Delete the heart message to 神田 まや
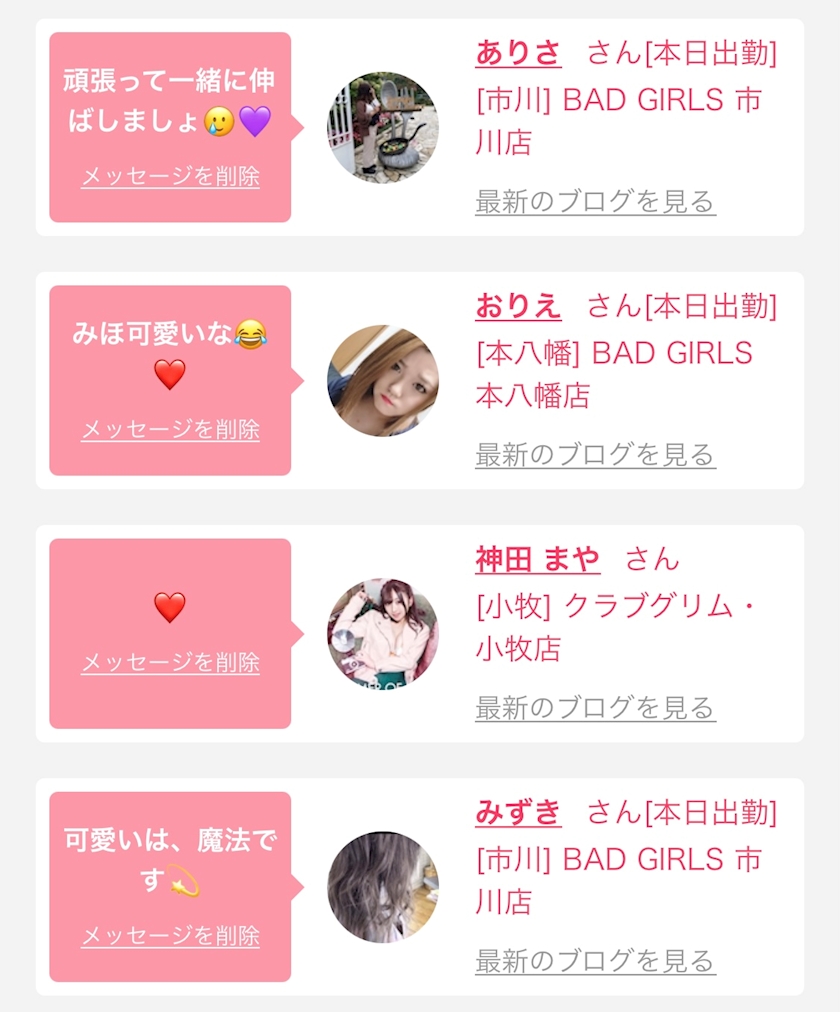The image size is (840, 1012). (170, 662)
